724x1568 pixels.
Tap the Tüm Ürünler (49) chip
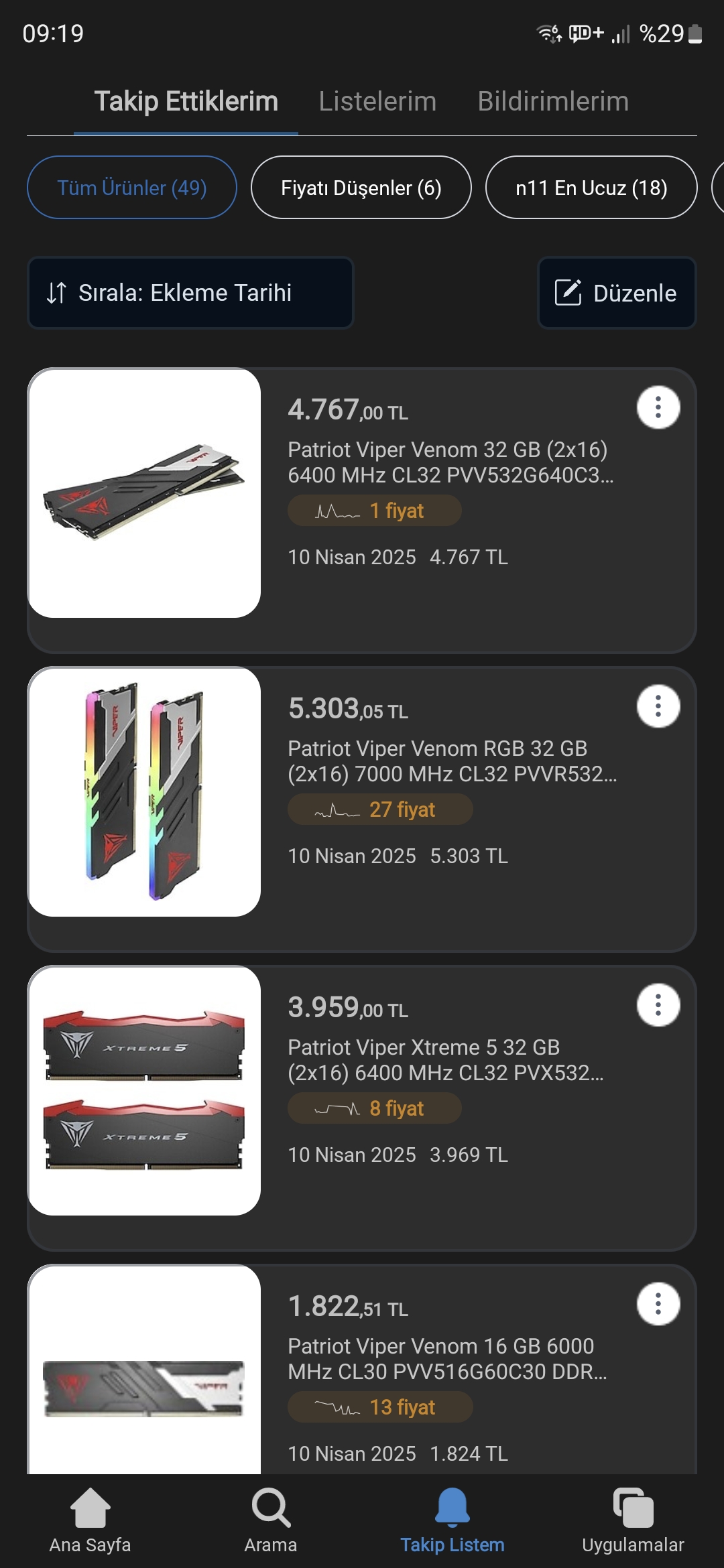click(132, 188)
